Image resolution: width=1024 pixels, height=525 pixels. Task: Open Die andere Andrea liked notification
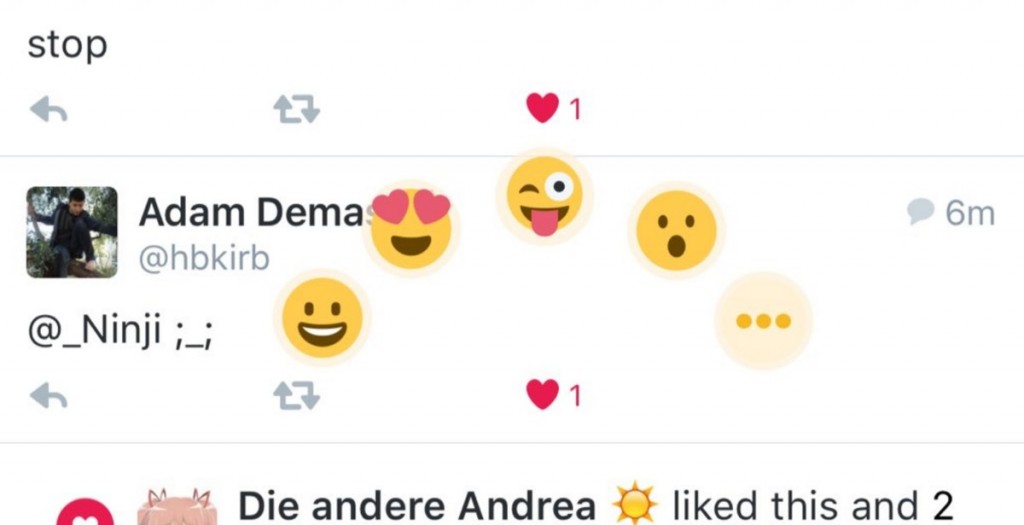[x=590, y=505]
